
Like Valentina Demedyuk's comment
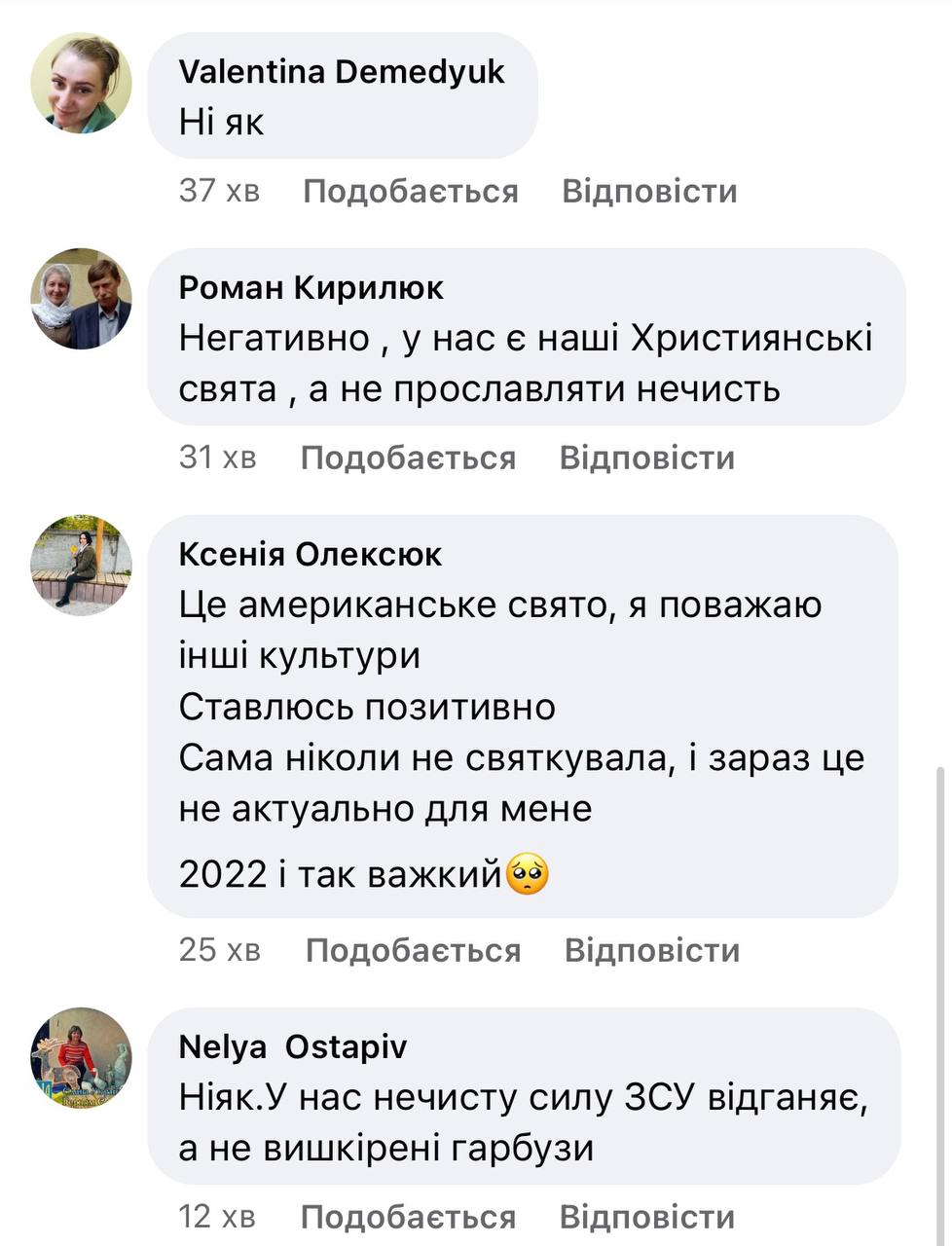click(x=410, y=191)
